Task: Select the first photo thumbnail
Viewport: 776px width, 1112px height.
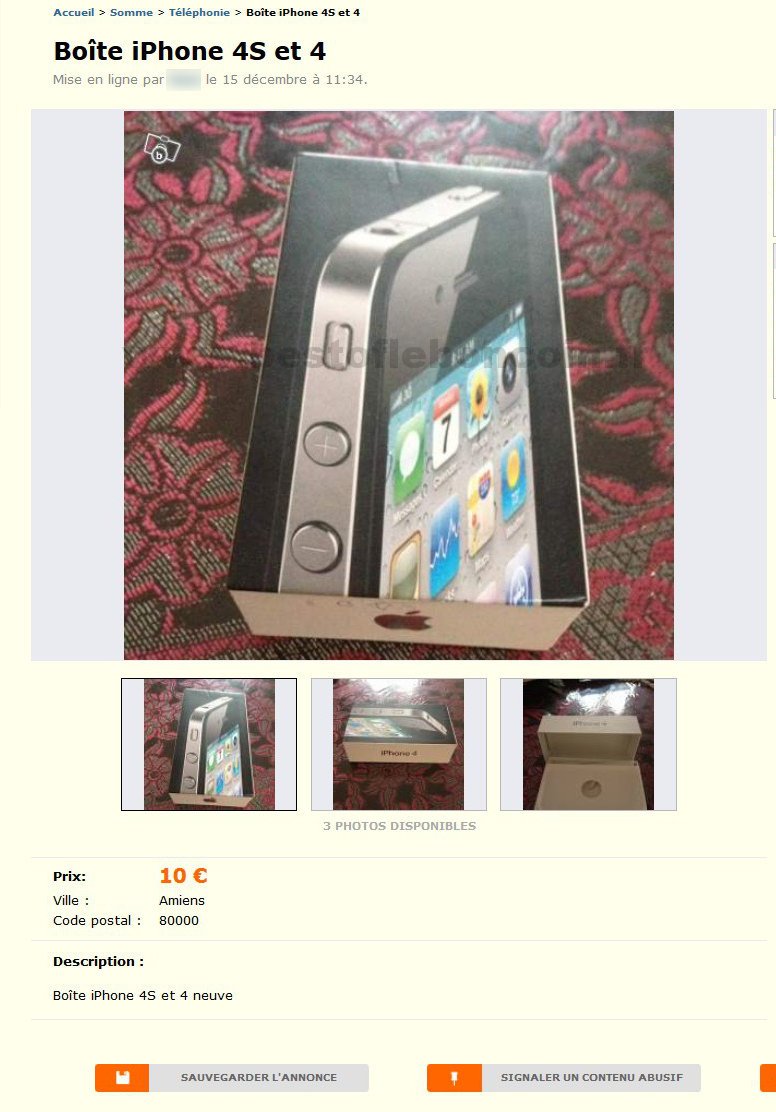Action: point(209,744)
